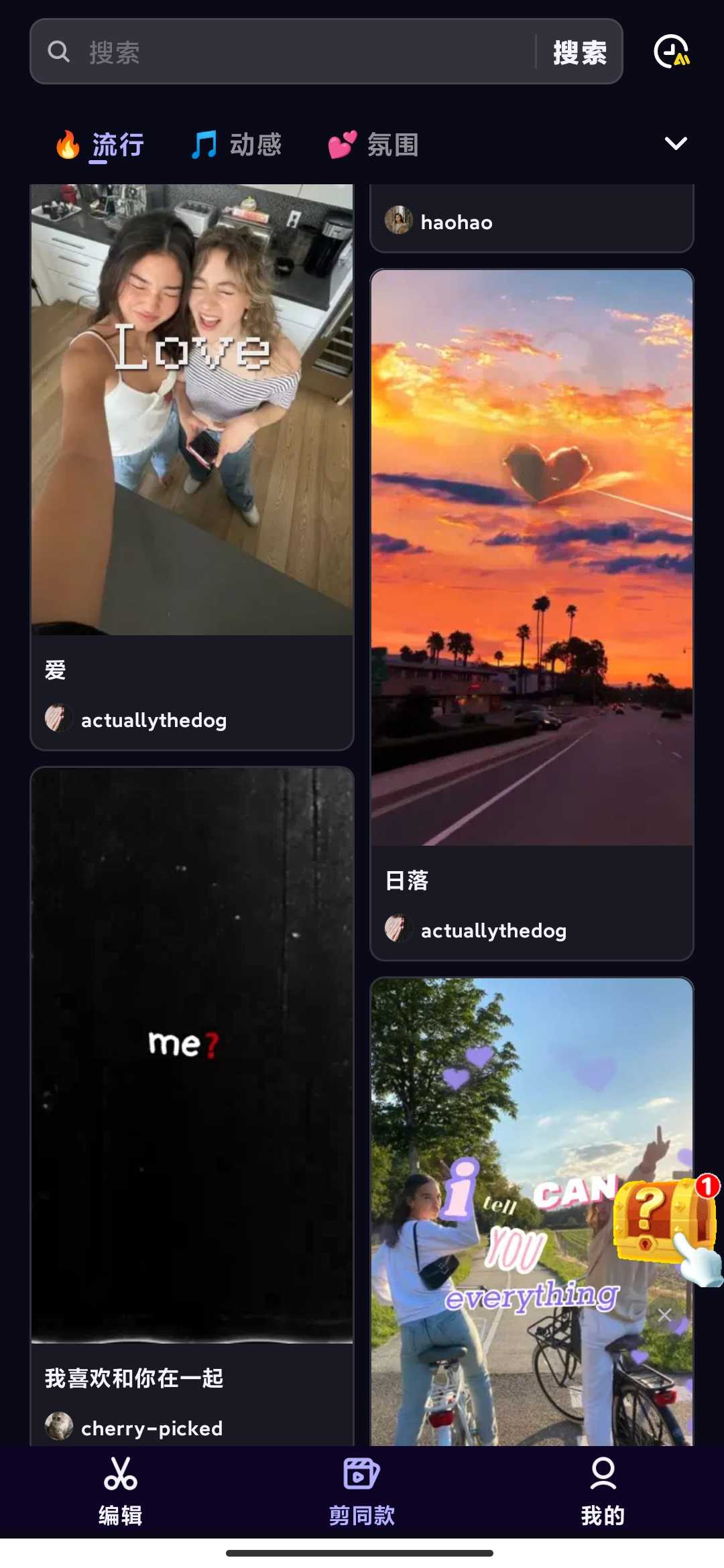
Task: Switch to the 剪同款 tab
Action: [362, 1492]
